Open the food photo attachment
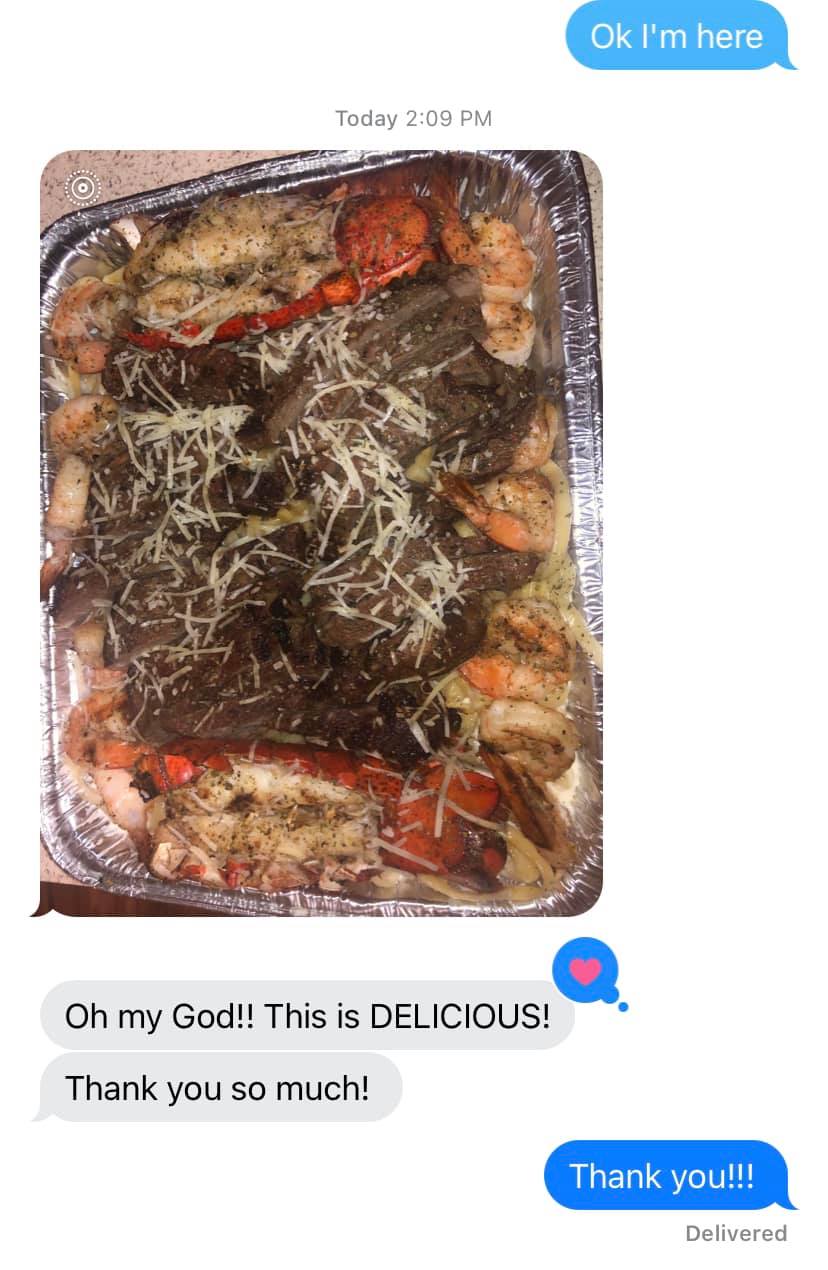Viewport: 828px width, 1270px height. [320, 532]
